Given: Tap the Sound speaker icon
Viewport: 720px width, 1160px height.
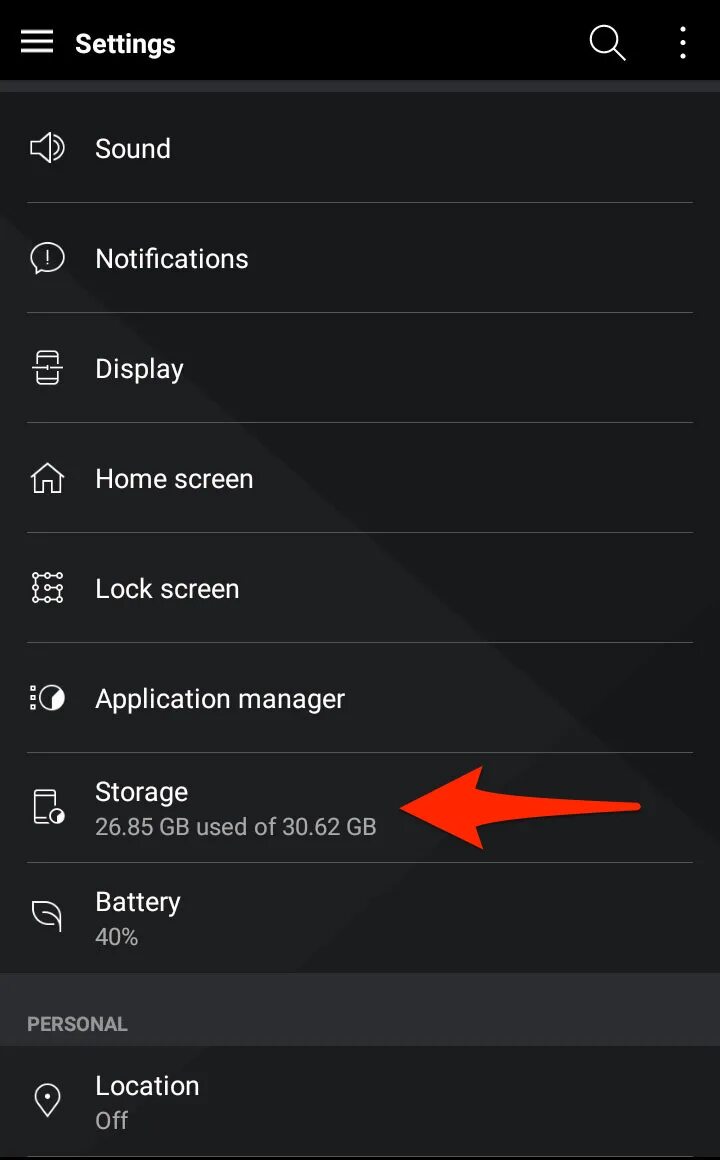Looking at the screenshot, I should pyautogui.click(x=46, y=148).
